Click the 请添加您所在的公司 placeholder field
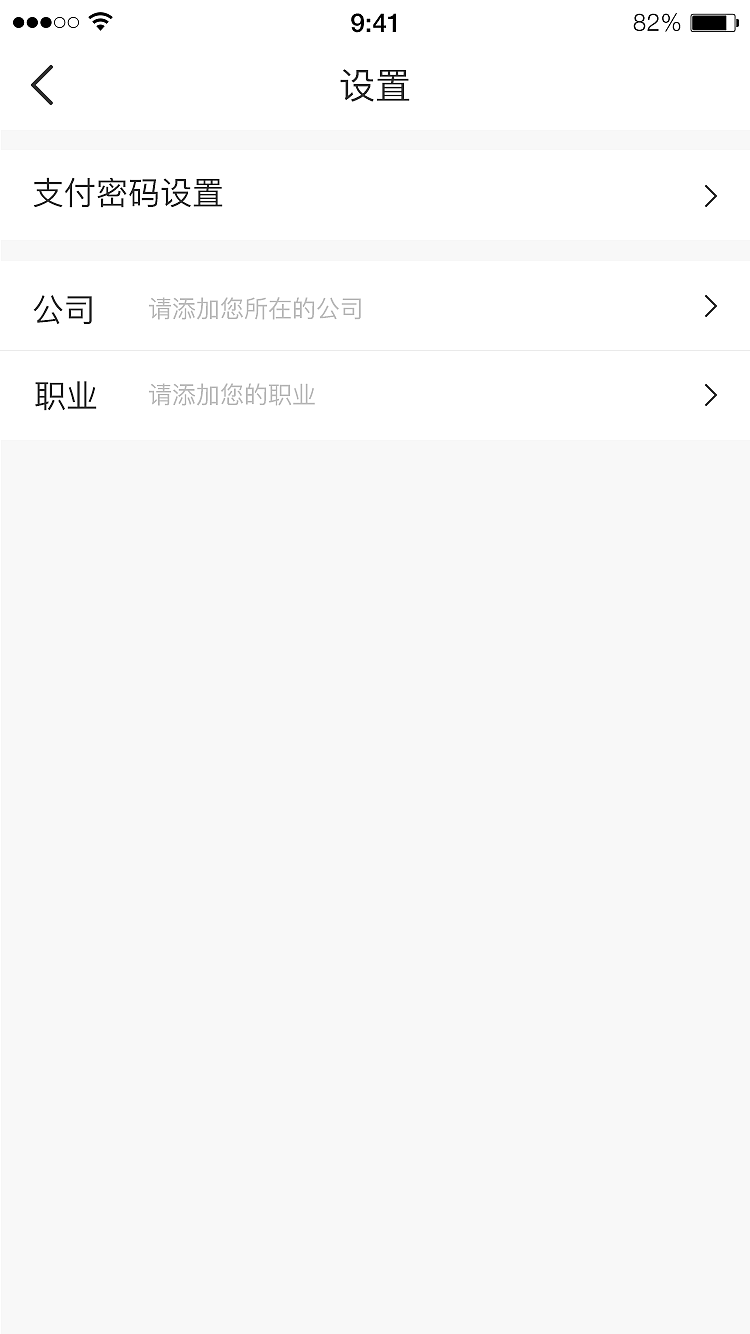This screenshot has width=750, height=1334. (x=257, y=308)
